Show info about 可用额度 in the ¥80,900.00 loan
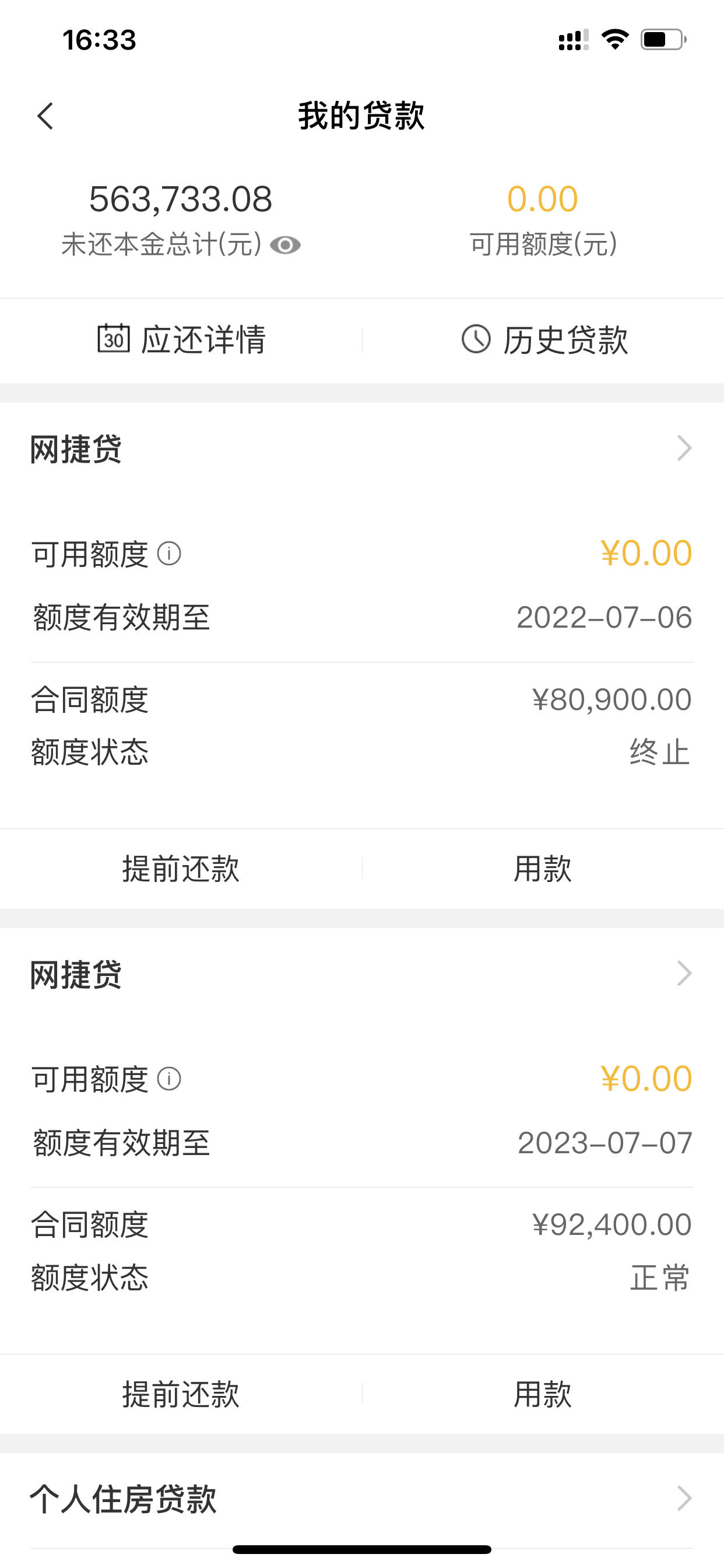Image resolution: width=724 pixels, height=1568 pixels. (x=169, y=554)
